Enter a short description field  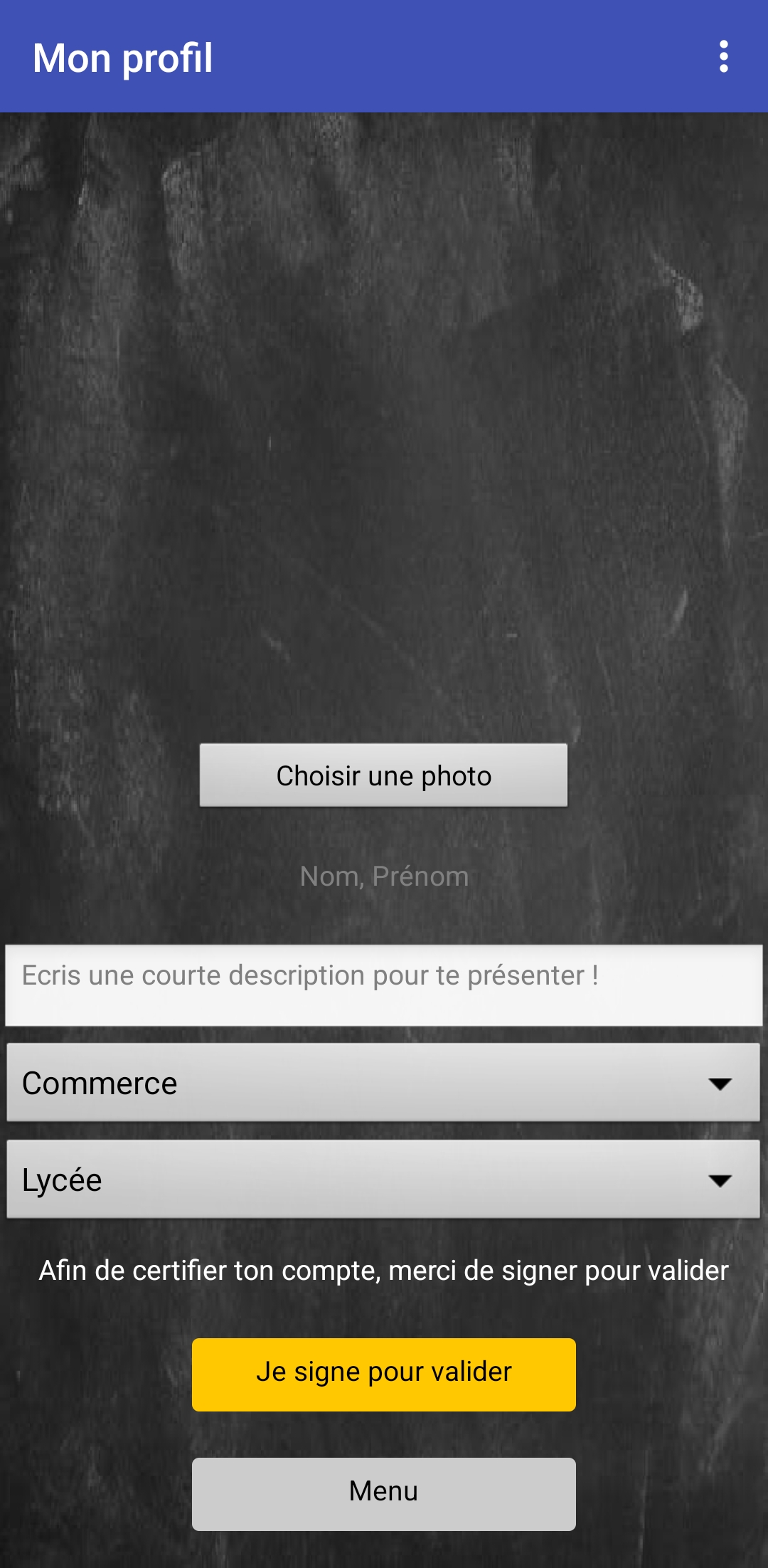click(x=384, y=985)
